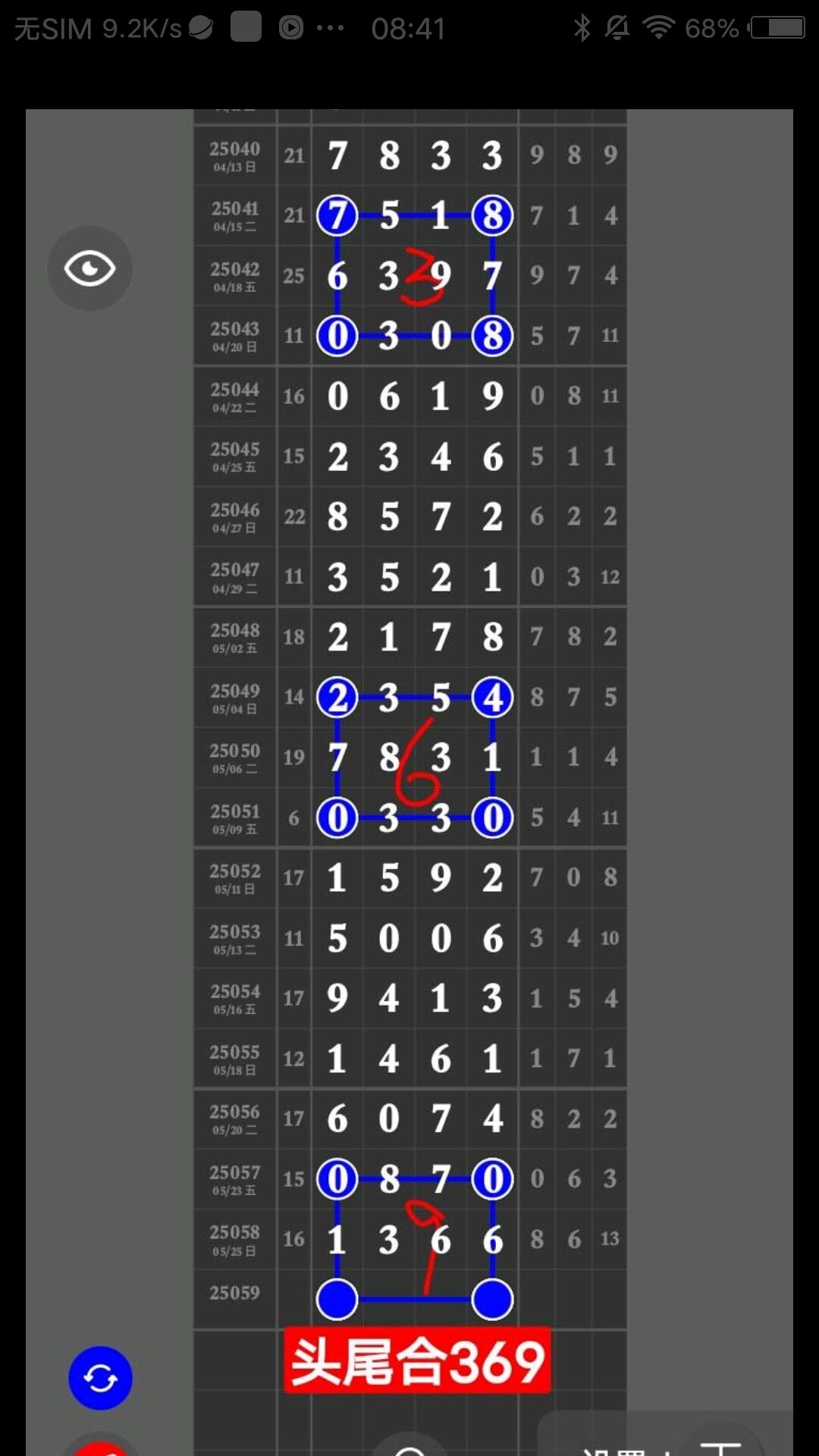The width and height of the screenshot is (819, 1456).
Task: Toggle the eye visibility icon
Action: point(89,268)
